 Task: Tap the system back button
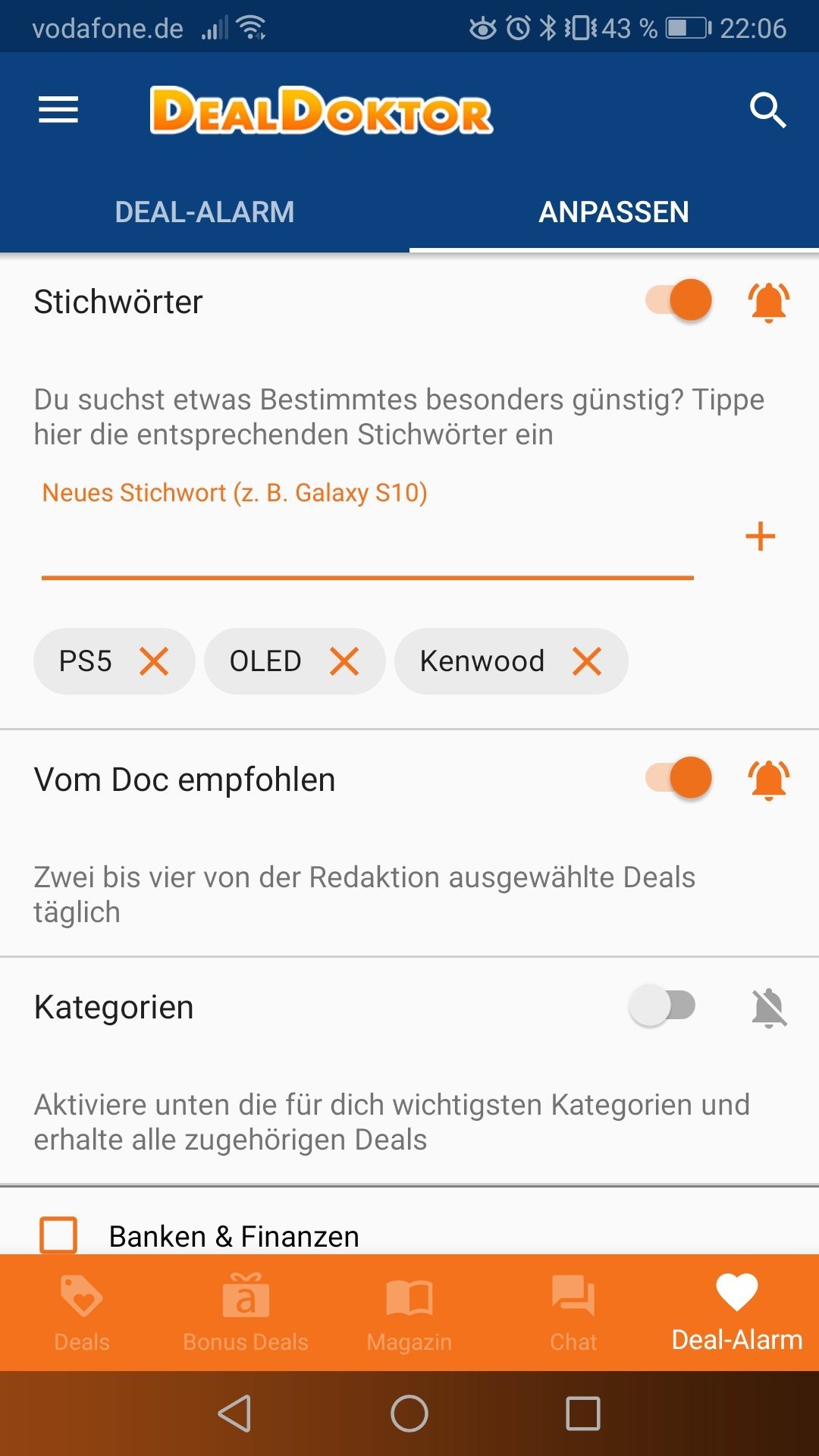click(x=235, y=1414)
